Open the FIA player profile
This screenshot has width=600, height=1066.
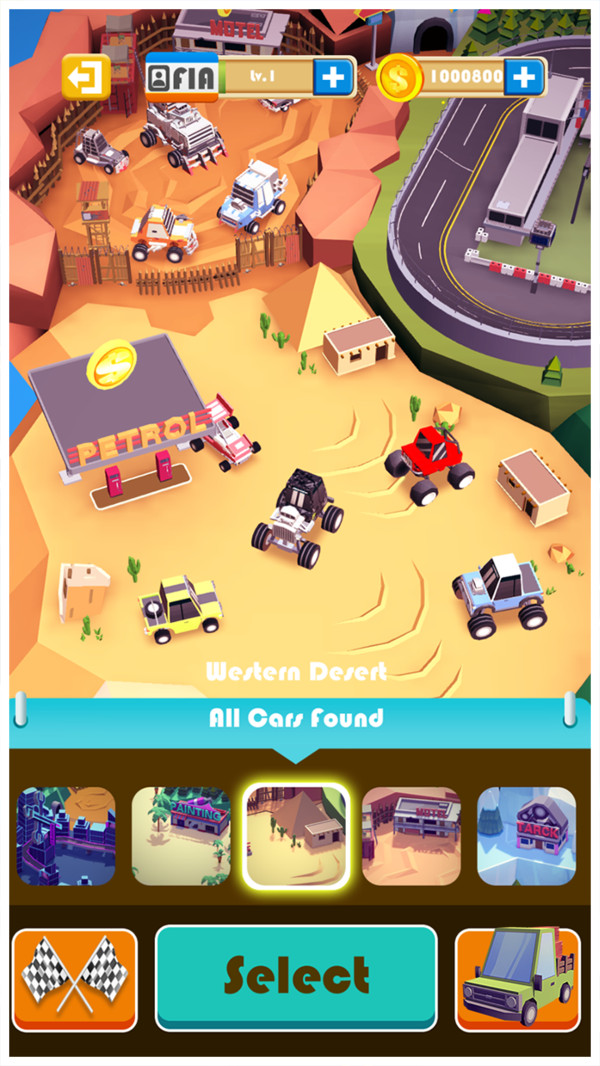(182, 77)
